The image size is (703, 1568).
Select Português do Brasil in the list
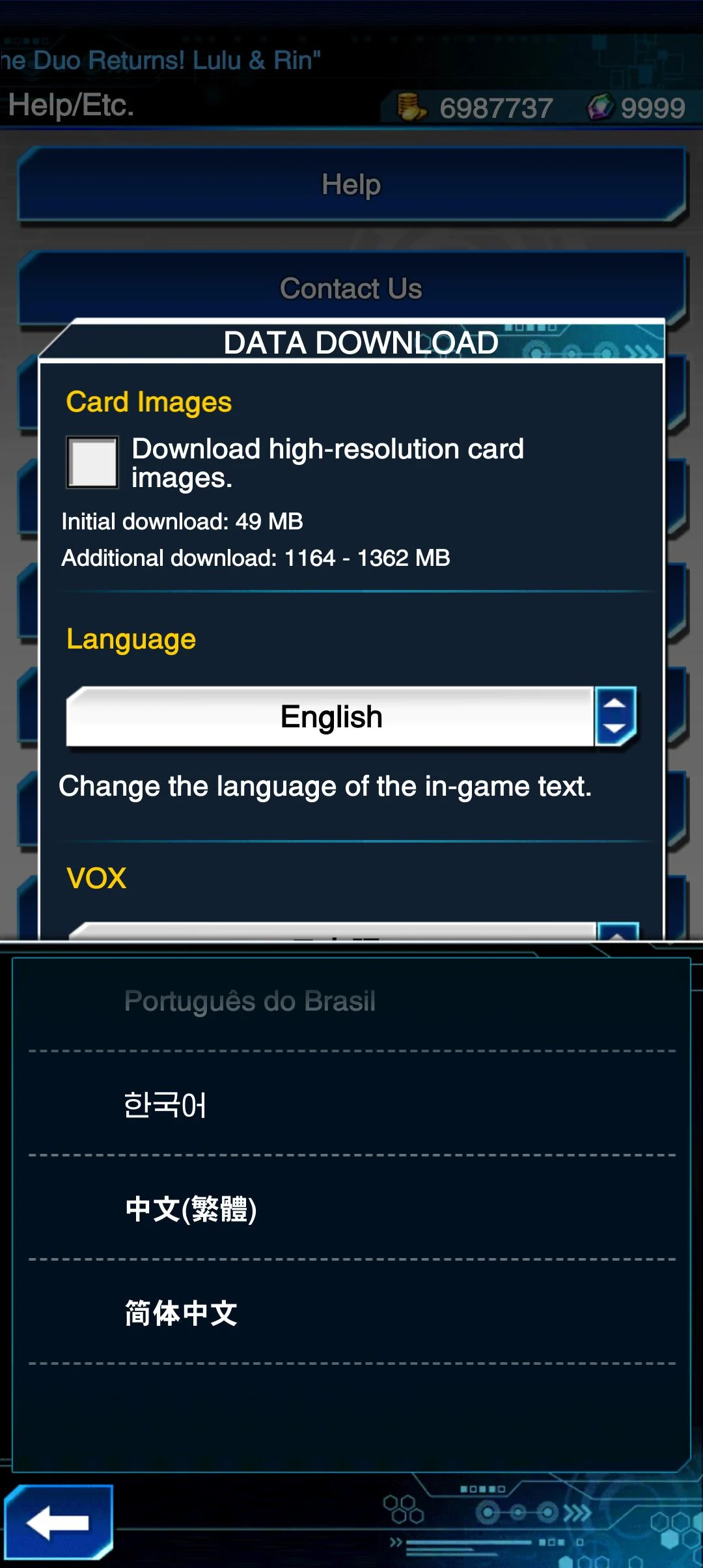click(249, 1001)
